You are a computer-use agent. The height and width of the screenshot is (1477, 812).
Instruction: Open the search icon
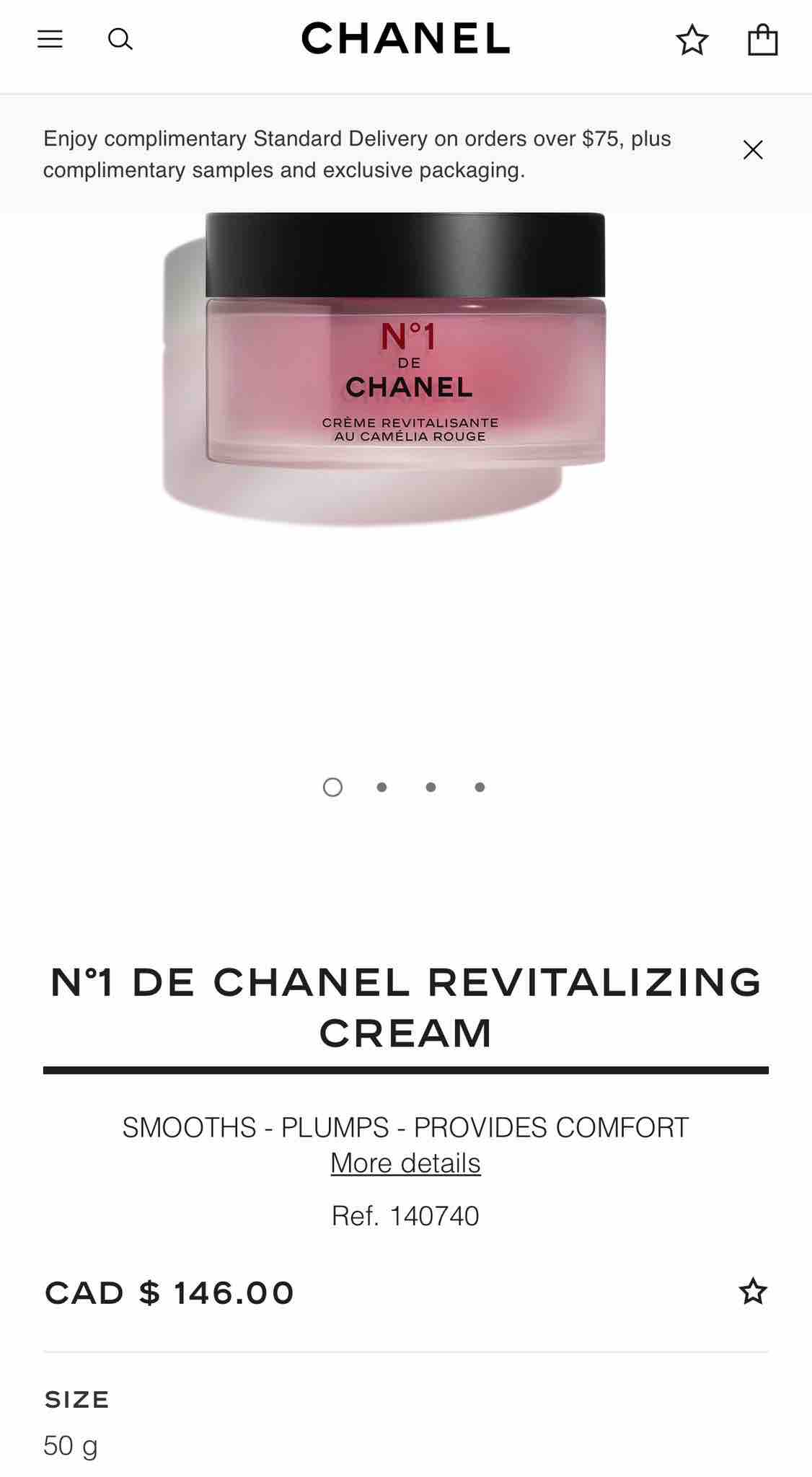(x=120, y=39)
